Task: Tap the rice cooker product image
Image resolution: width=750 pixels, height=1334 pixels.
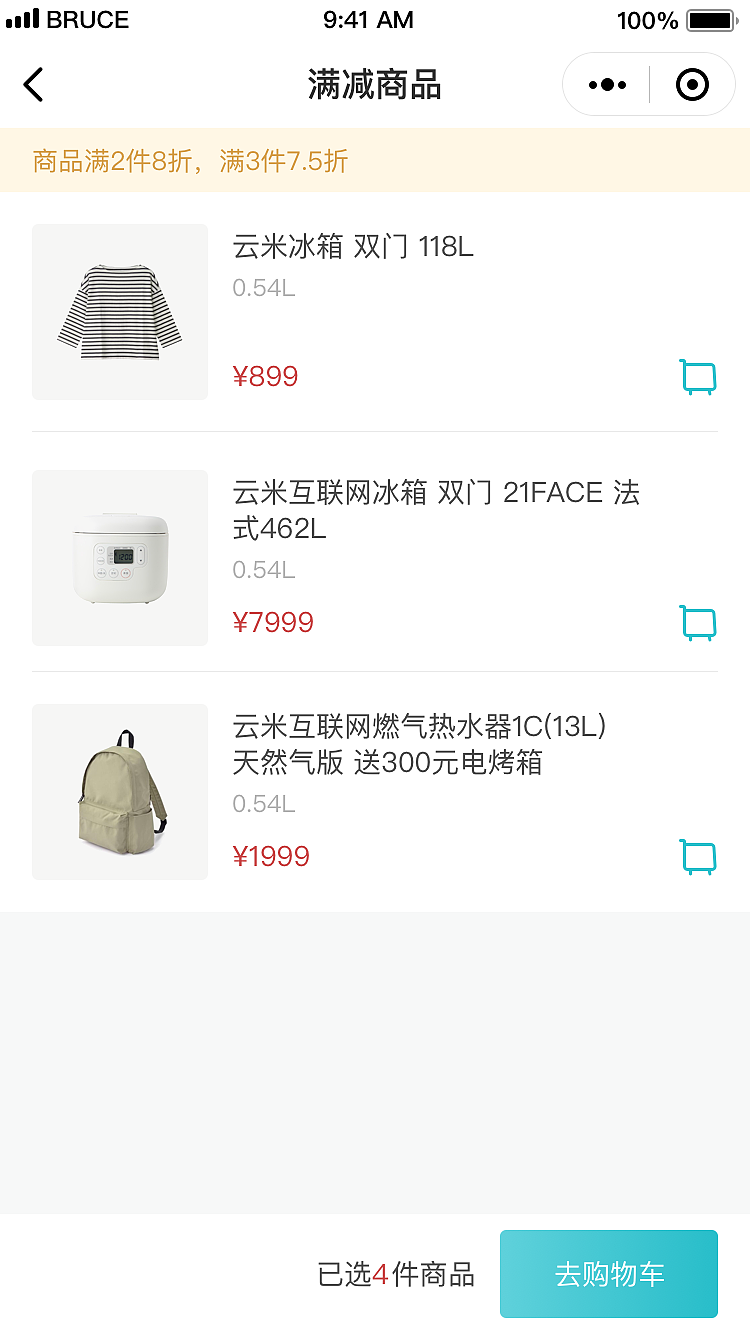Action: tap(119, 556)
